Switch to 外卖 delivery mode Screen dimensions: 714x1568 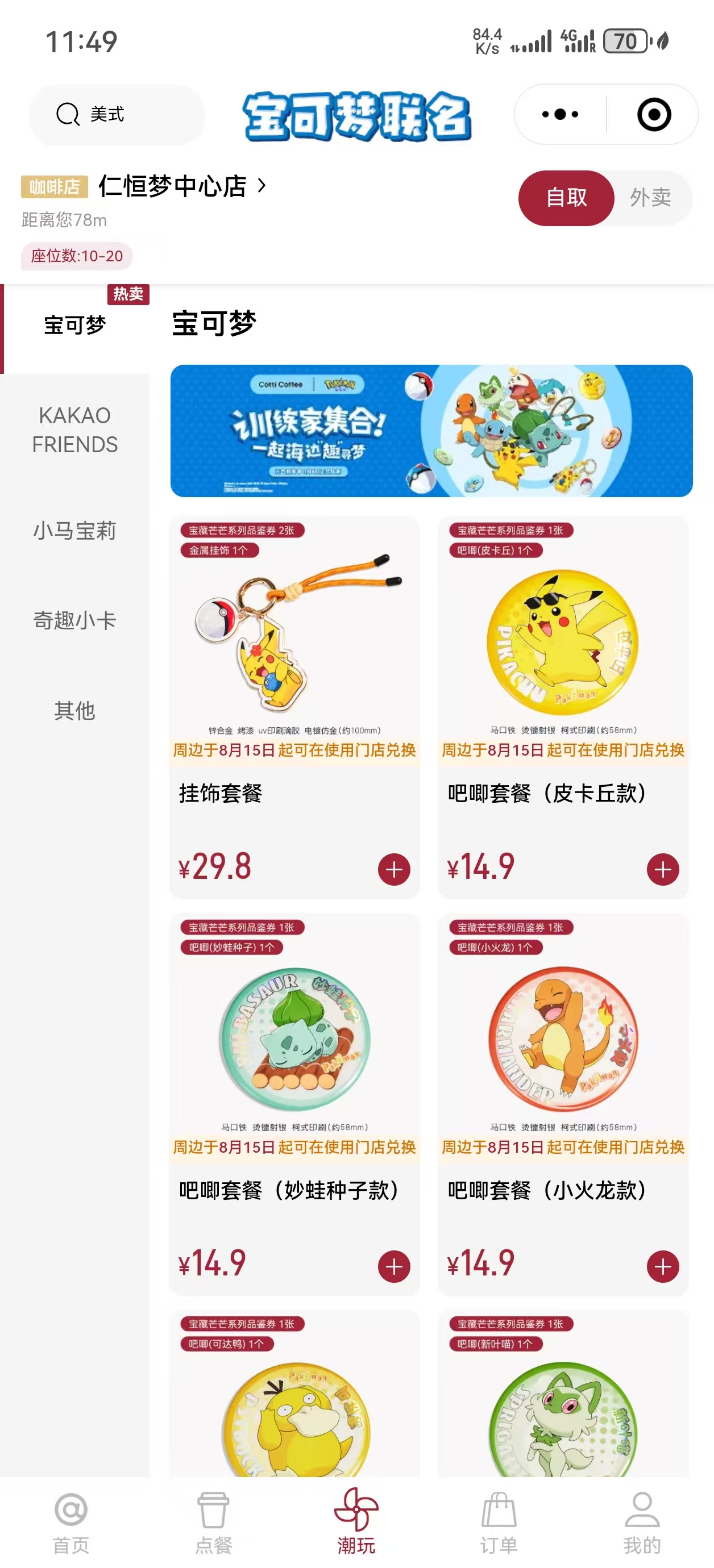tap(650, 198)
